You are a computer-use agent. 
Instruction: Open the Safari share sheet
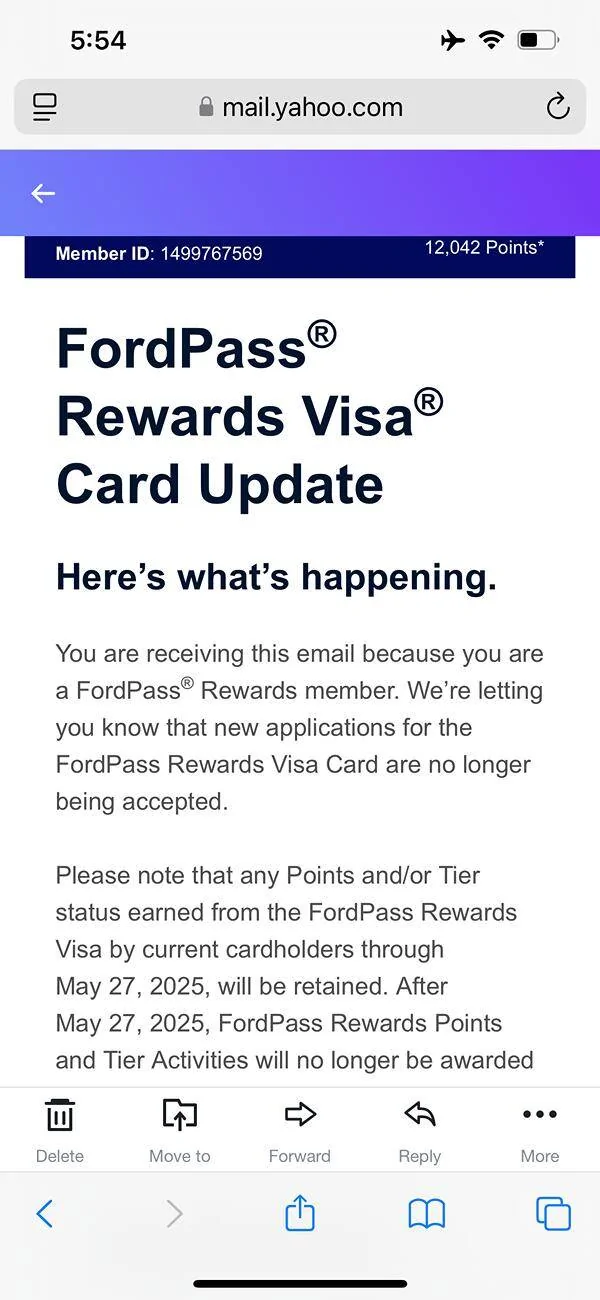(x=300, y=1212)
